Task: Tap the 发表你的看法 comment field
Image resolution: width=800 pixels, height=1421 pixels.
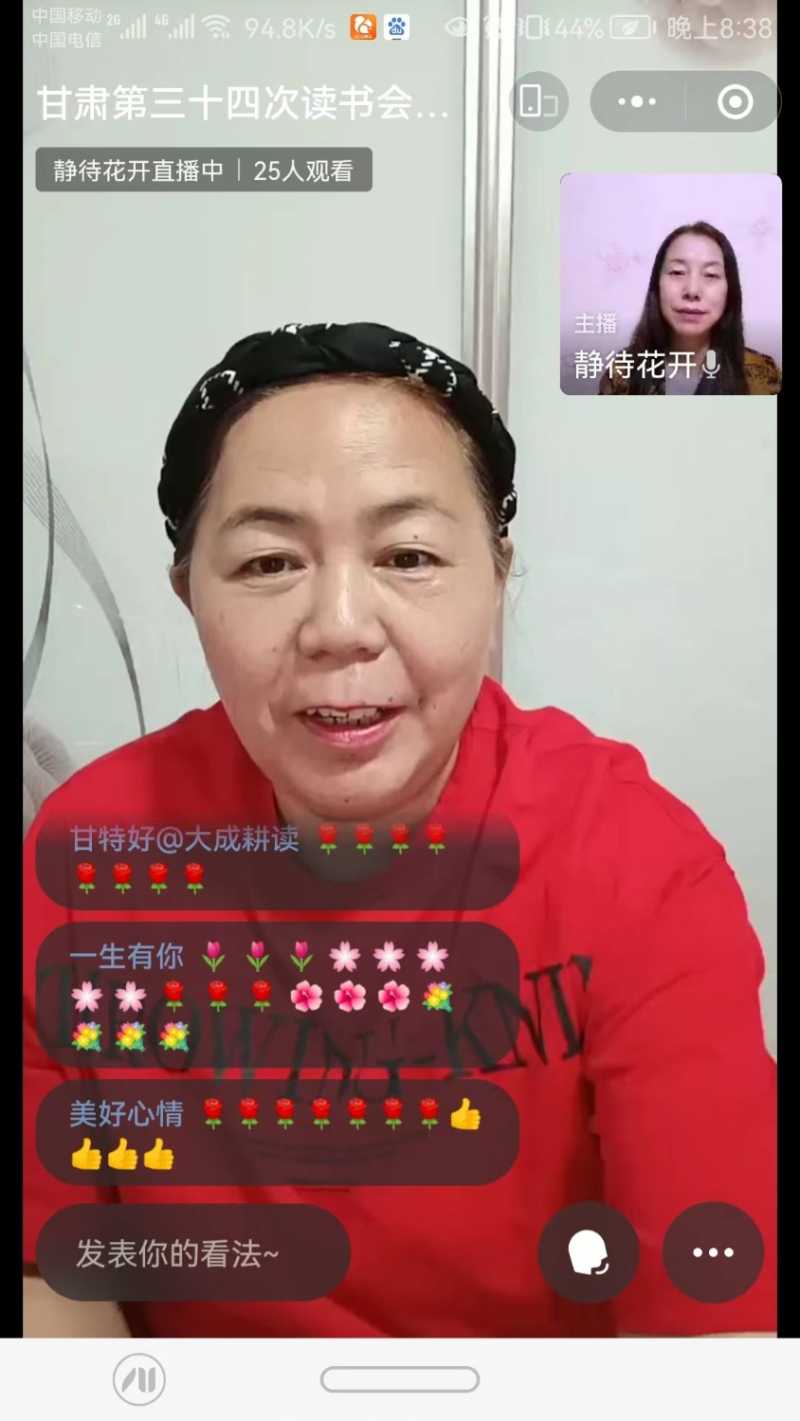Action: pos(193,1253)
